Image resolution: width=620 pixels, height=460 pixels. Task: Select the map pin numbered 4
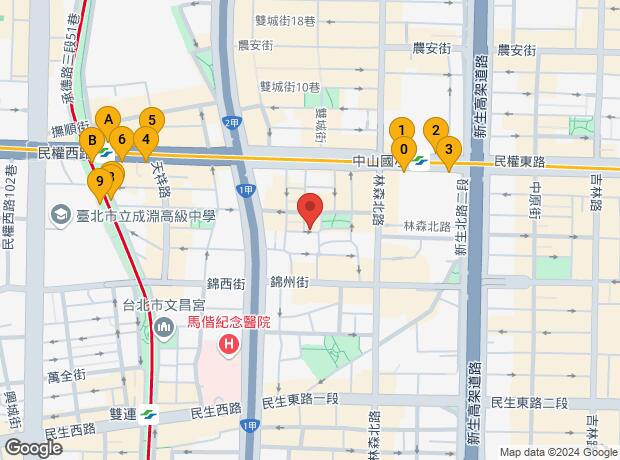(145, 140)
